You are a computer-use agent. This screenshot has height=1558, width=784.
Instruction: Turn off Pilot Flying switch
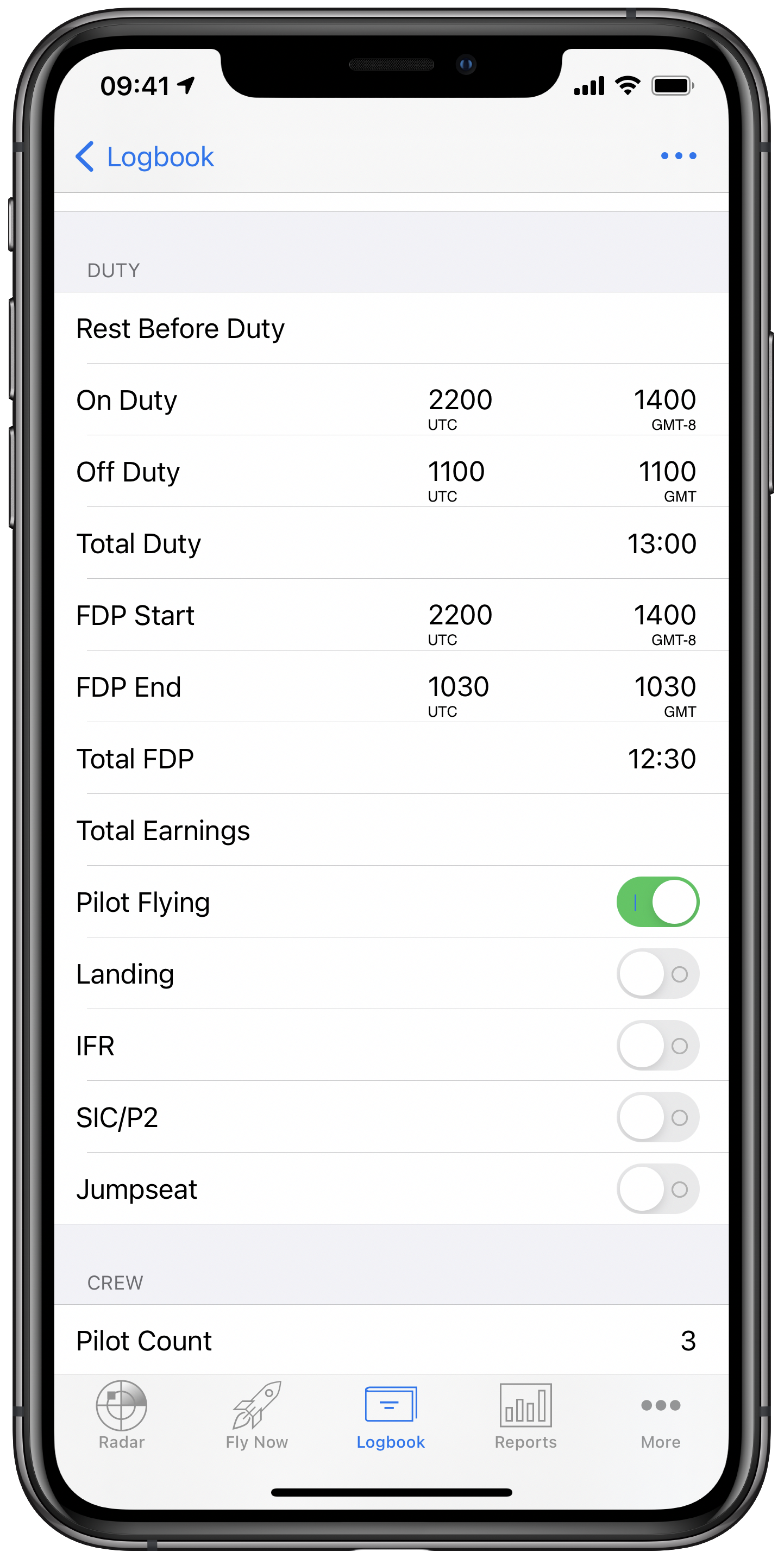click(657, 902)
